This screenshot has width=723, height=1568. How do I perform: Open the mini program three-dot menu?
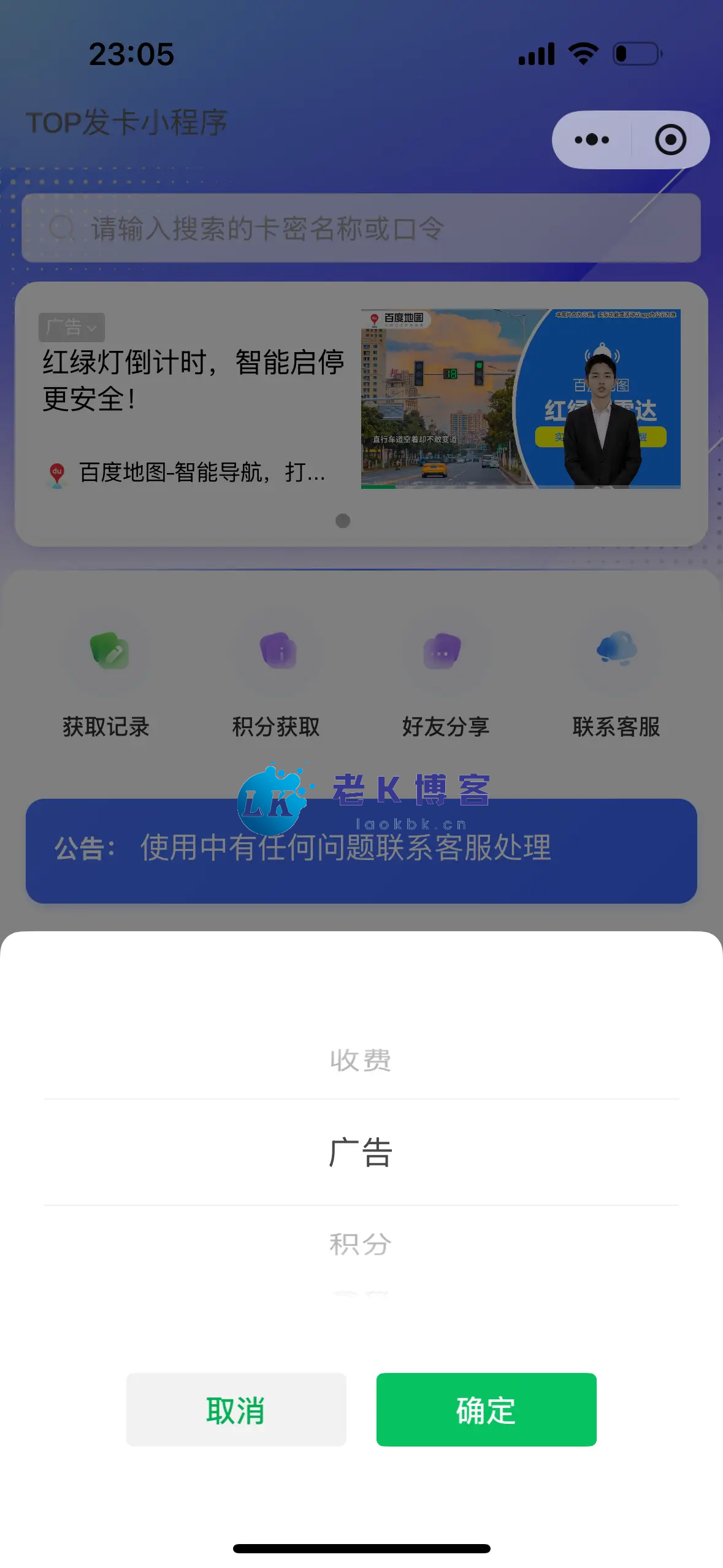tap(592, 140)
